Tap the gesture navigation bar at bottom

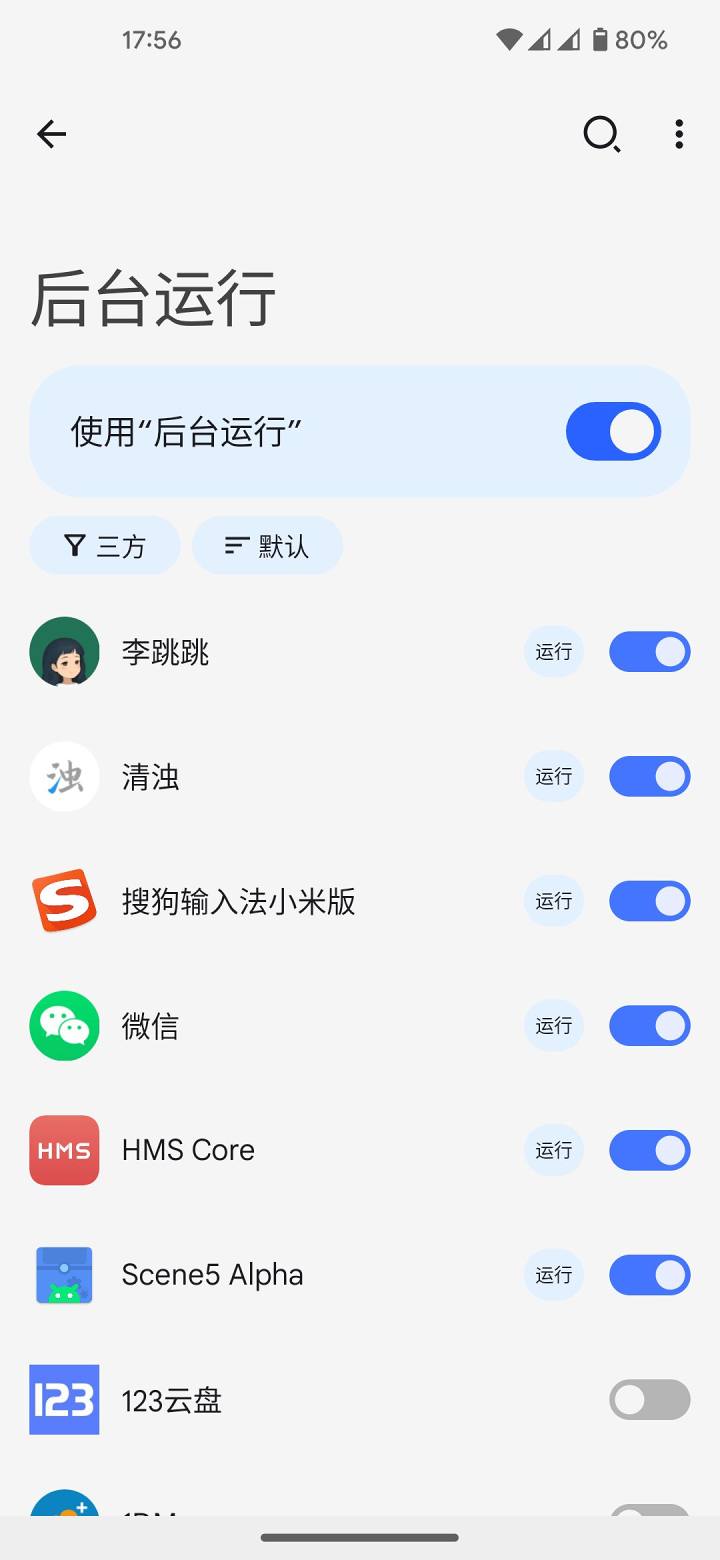click(360, 1538)
